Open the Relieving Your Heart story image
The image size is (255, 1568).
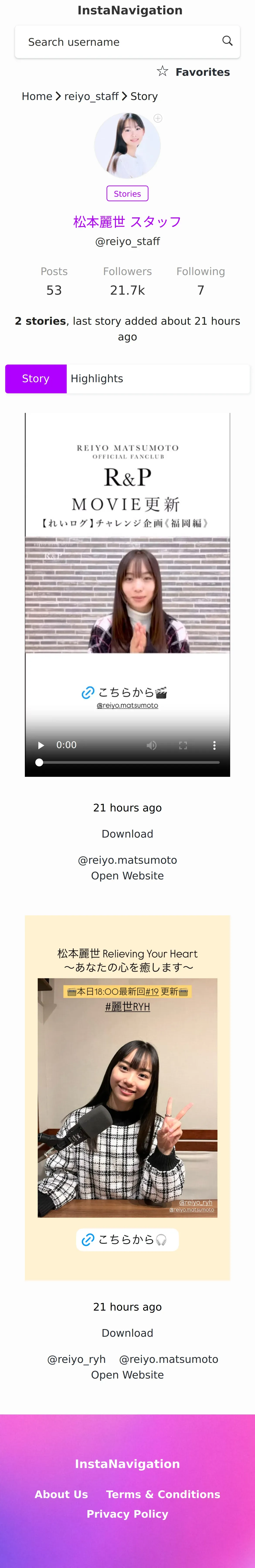[127, 1098]
